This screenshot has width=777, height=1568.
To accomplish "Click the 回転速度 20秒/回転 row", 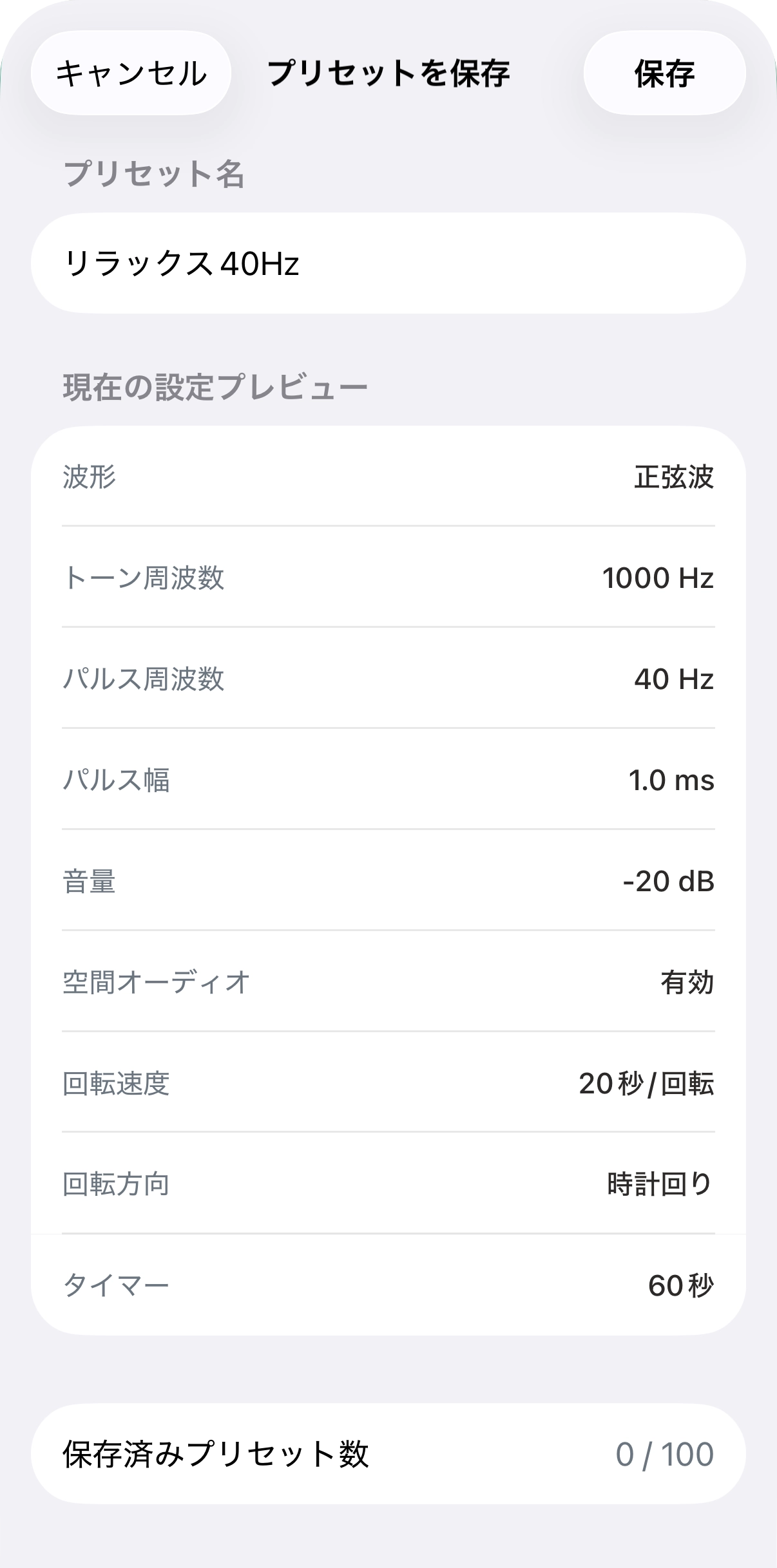I will click(x=388, y=1083).
